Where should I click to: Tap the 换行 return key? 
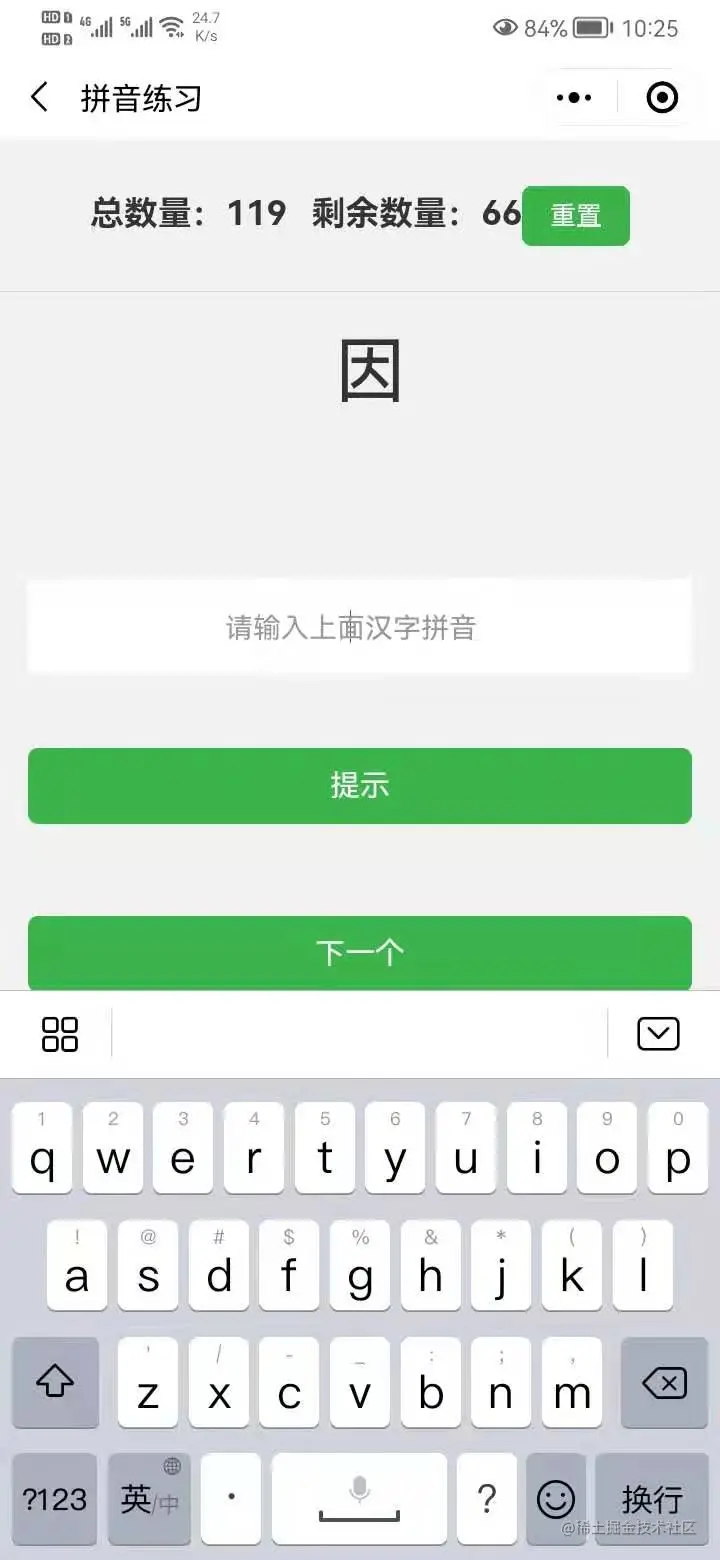point(652,1499)
